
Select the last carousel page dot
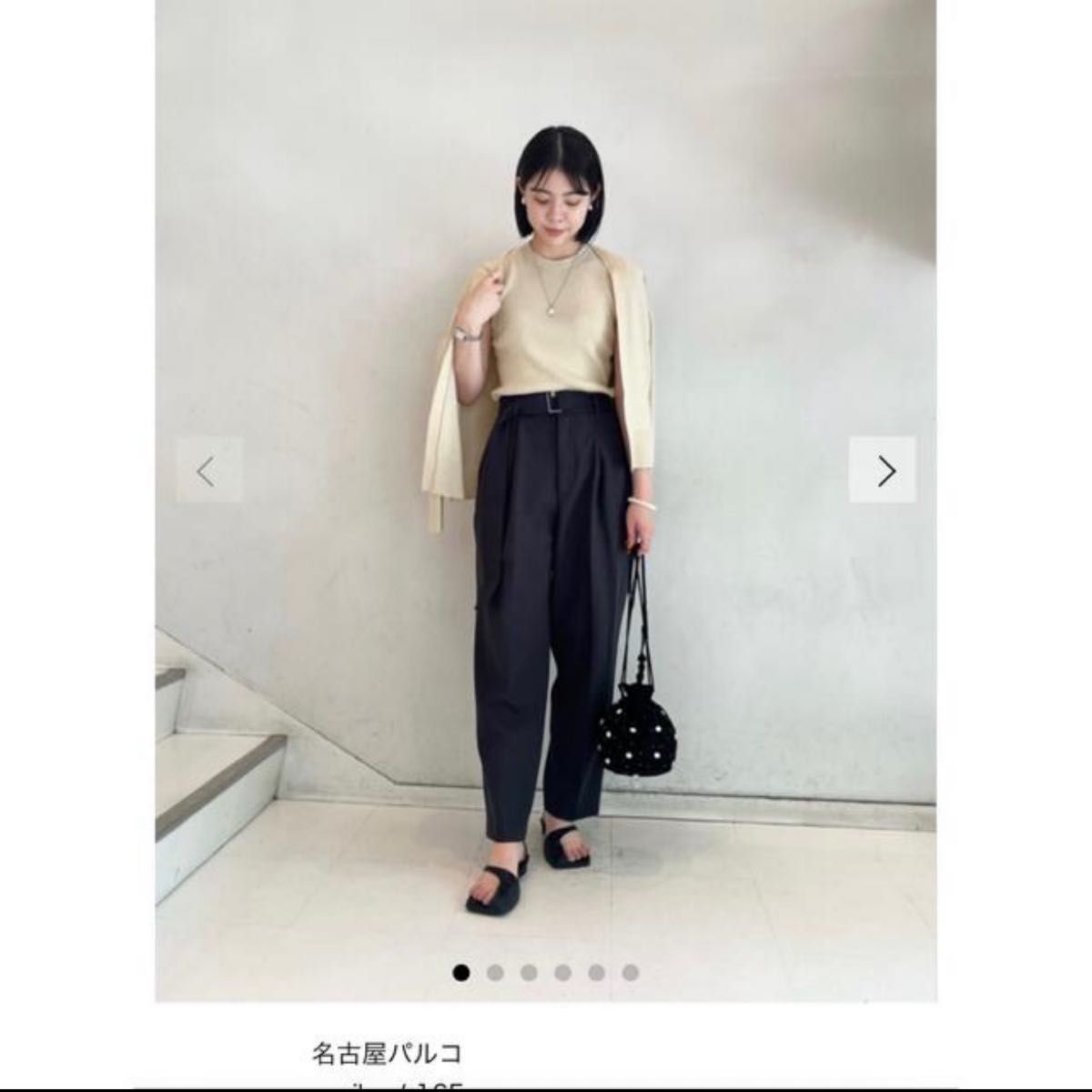pos(631,973)
